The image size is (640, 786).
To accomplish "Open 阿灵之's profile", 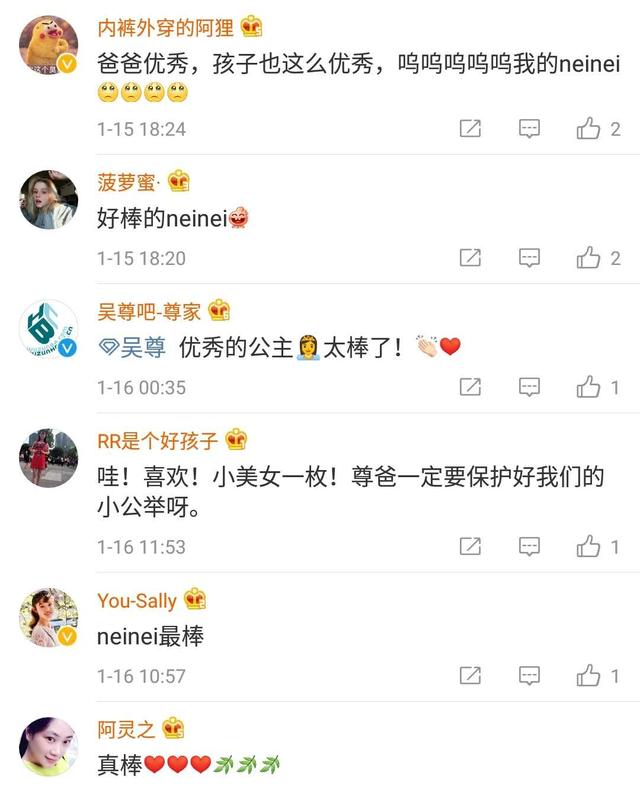I will coord(48,746).
